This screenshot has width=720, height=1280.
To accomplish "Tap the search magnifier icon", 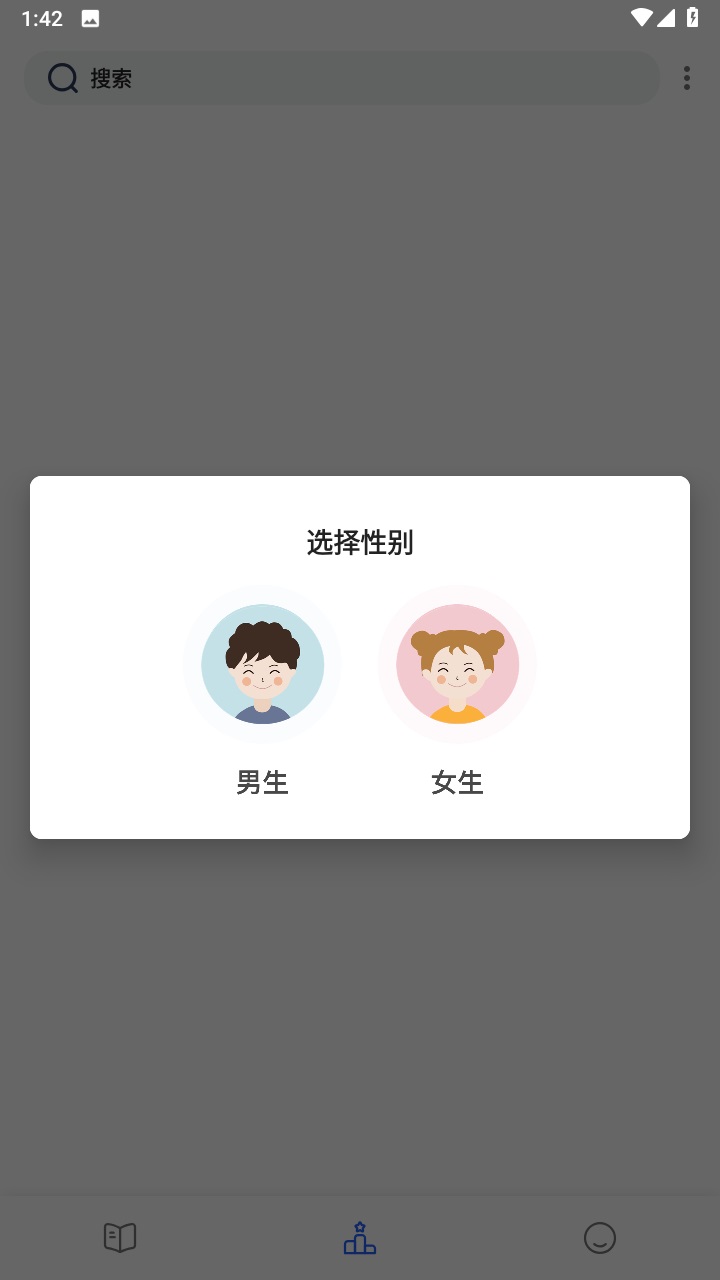I will click(62, 78).
